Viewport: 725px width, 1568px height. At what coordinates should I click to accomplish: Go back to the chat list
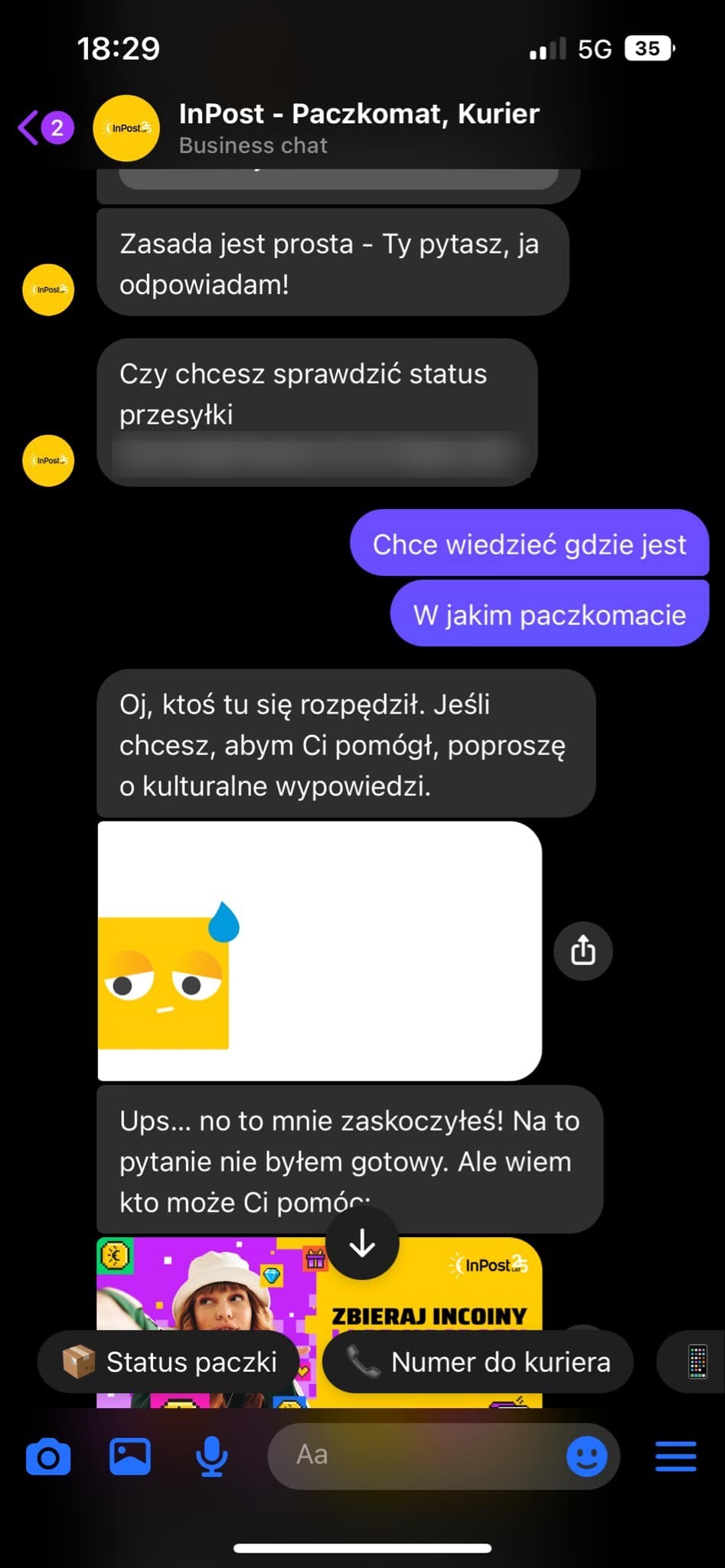pos(29,128)
